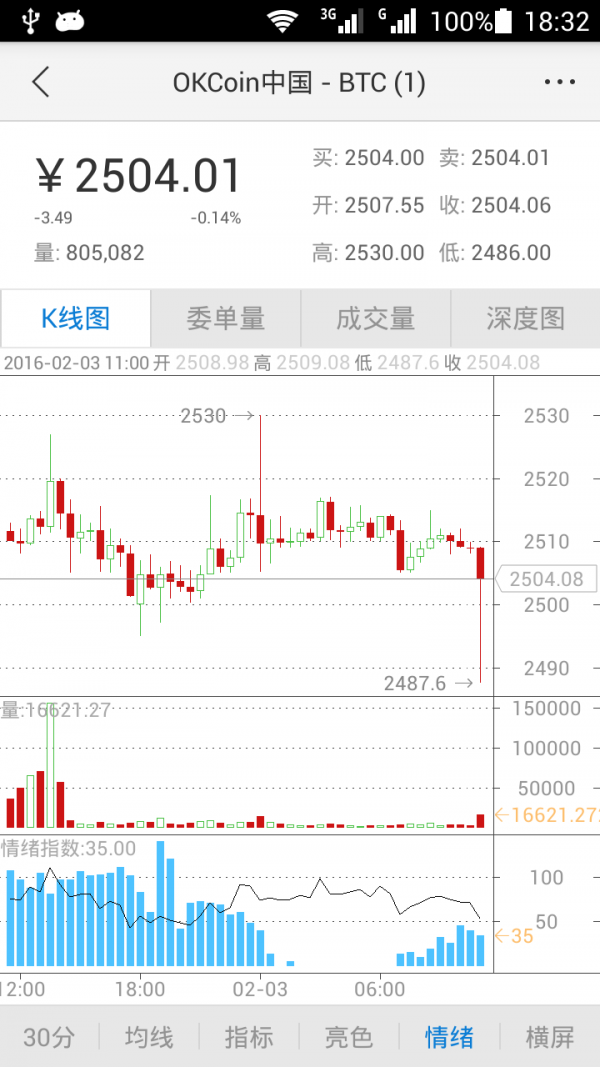
Task: Change the 30分 time interval
Action: 49,1037
